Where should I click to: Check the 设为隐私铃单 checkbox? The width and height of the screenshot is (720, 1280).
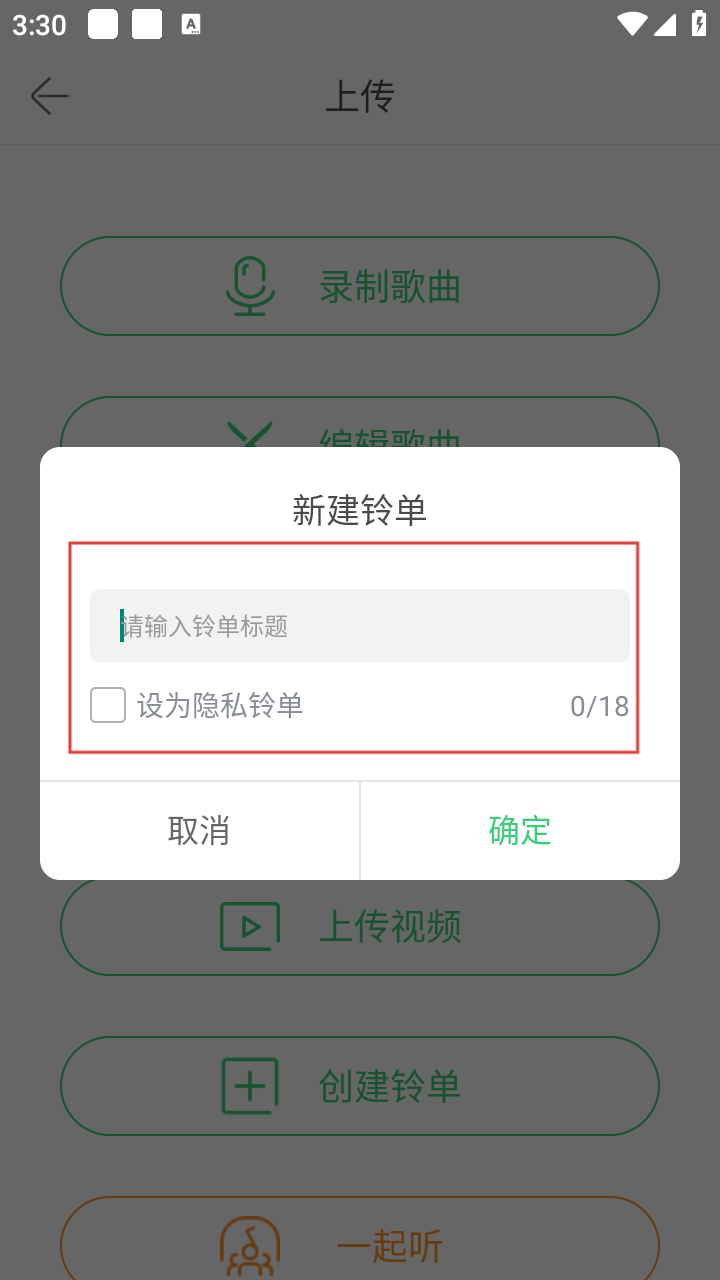108,705
